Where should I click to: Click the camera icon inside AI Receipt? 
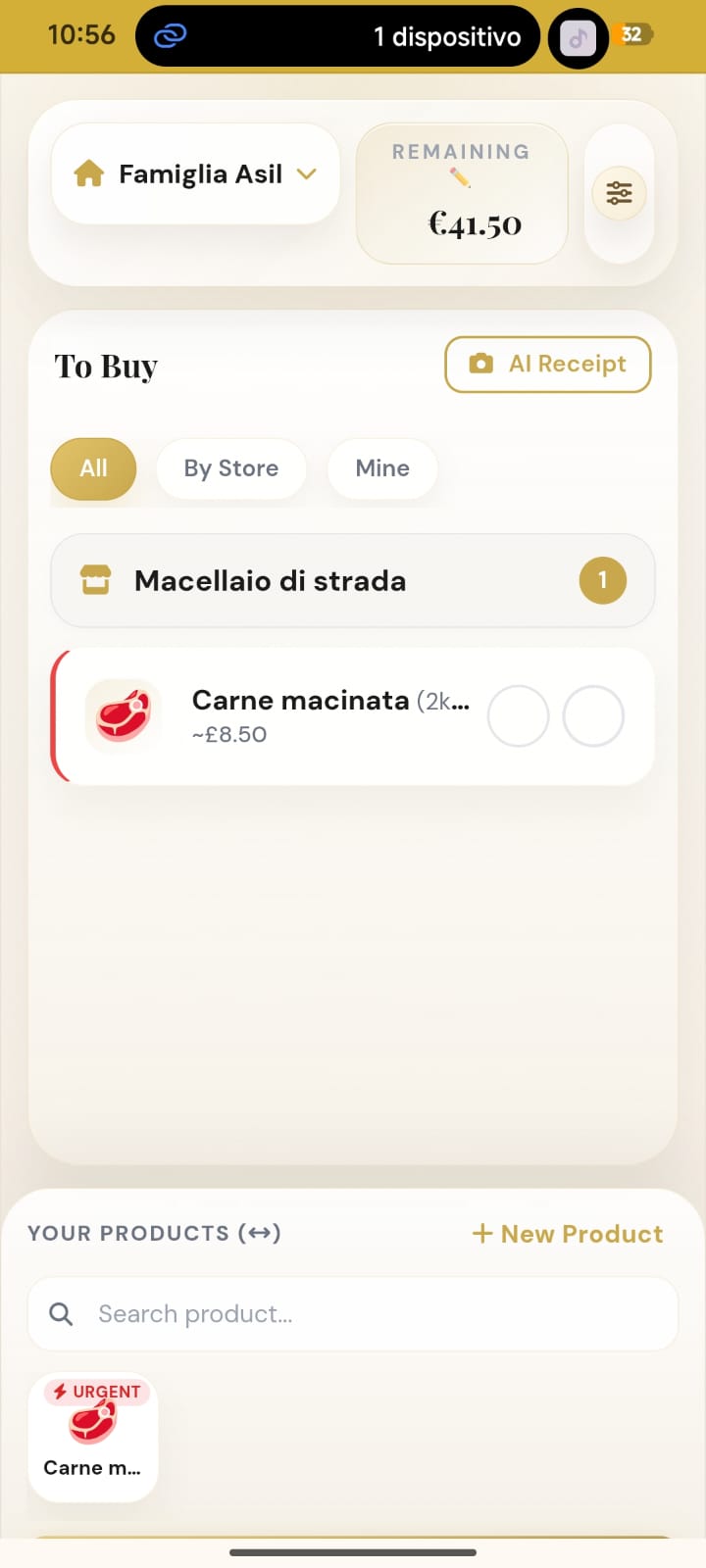pyautogui.click(x=480, y=364)
